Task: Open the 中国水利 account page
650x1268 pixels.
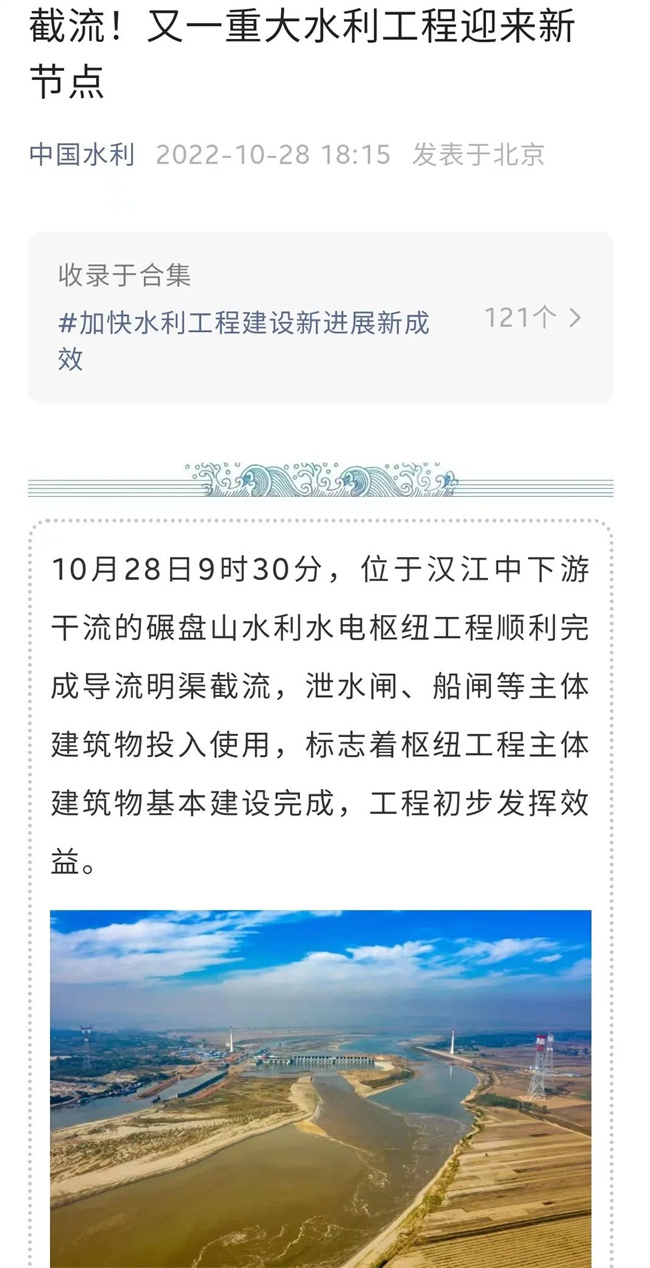Action: 81,154
